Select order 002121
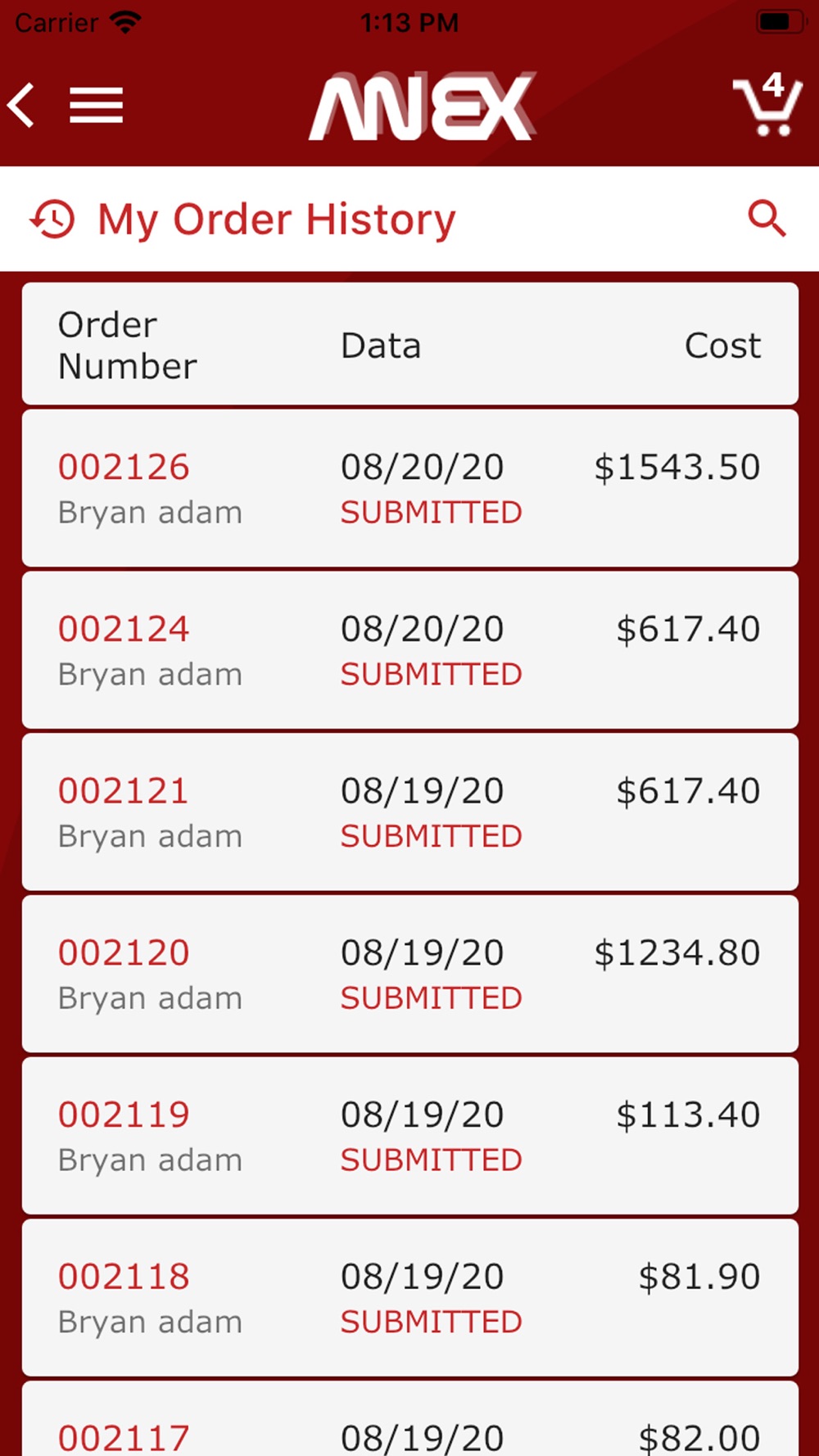 point(410,812)
